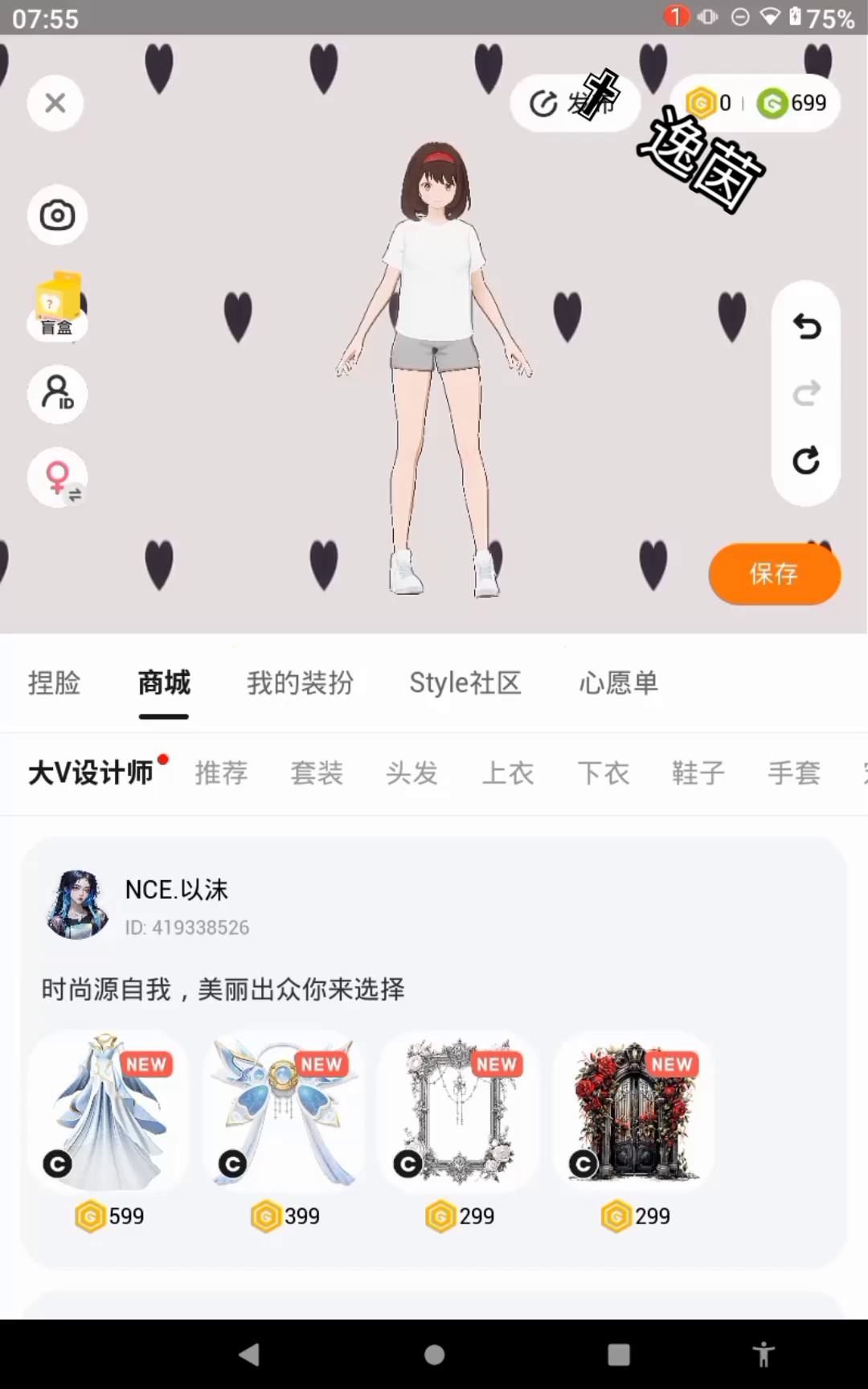Viewport: 868px width, 1389px height.
Task: Select the 399-coin butterfly wings item
Action: coord(284,1112)
